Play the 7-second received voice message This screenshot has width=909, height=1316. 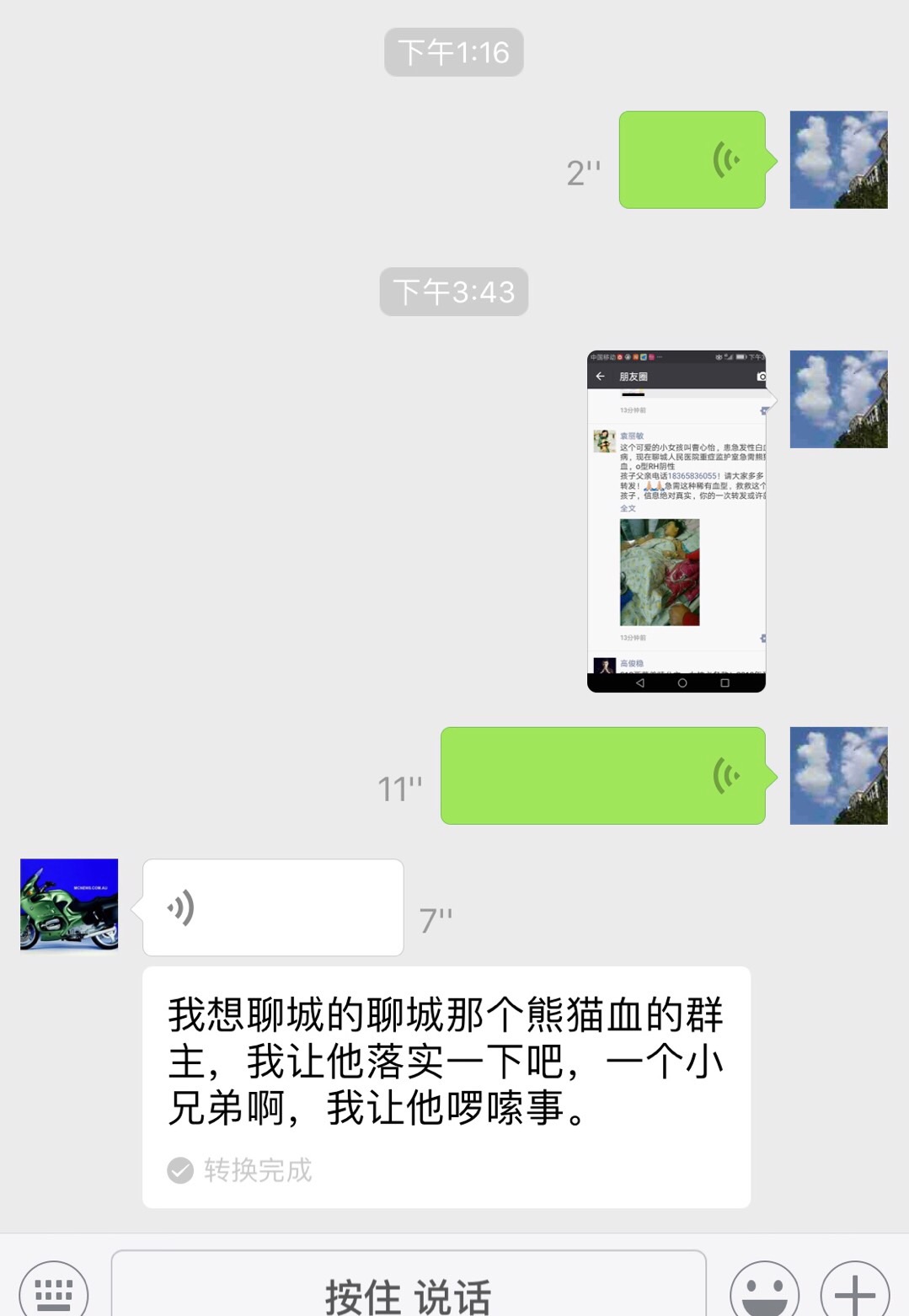pyautogui.click(x=273, y=907)
